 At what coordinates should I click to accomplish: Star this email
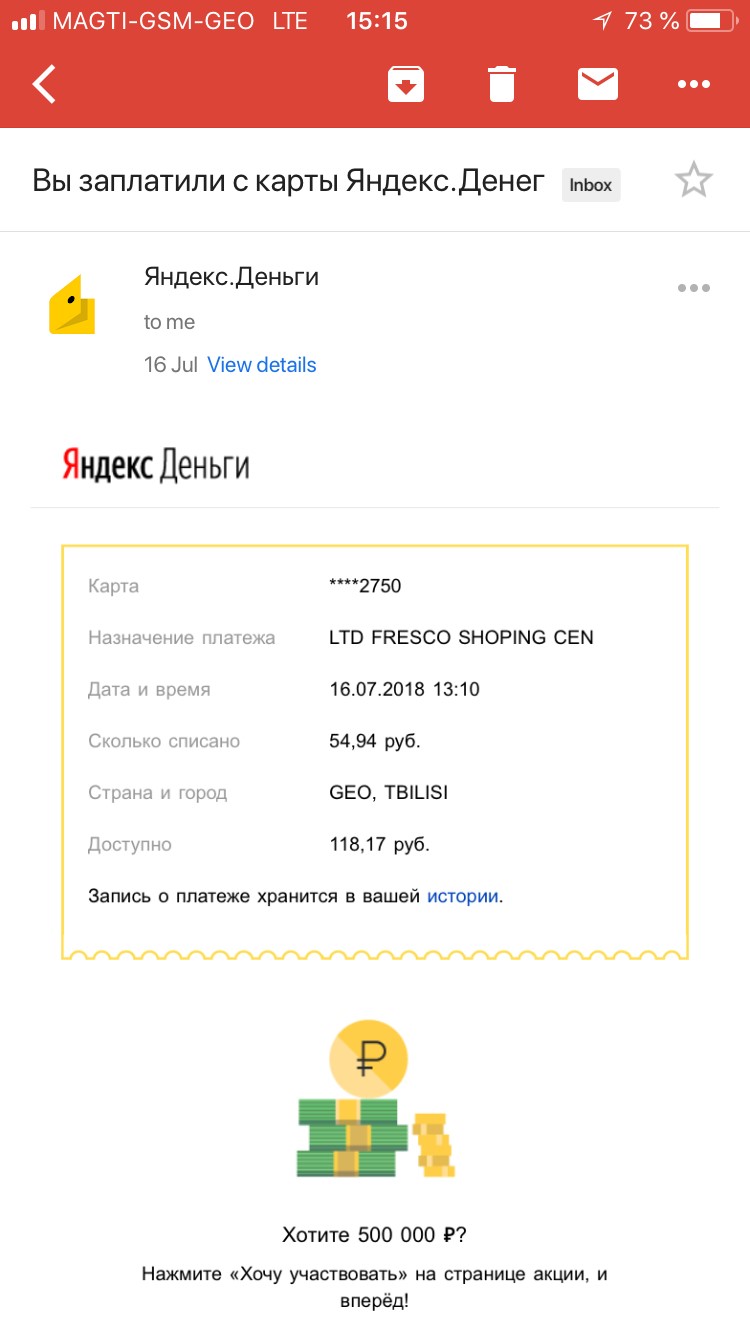pyautogui.click(x=693, y=181)
